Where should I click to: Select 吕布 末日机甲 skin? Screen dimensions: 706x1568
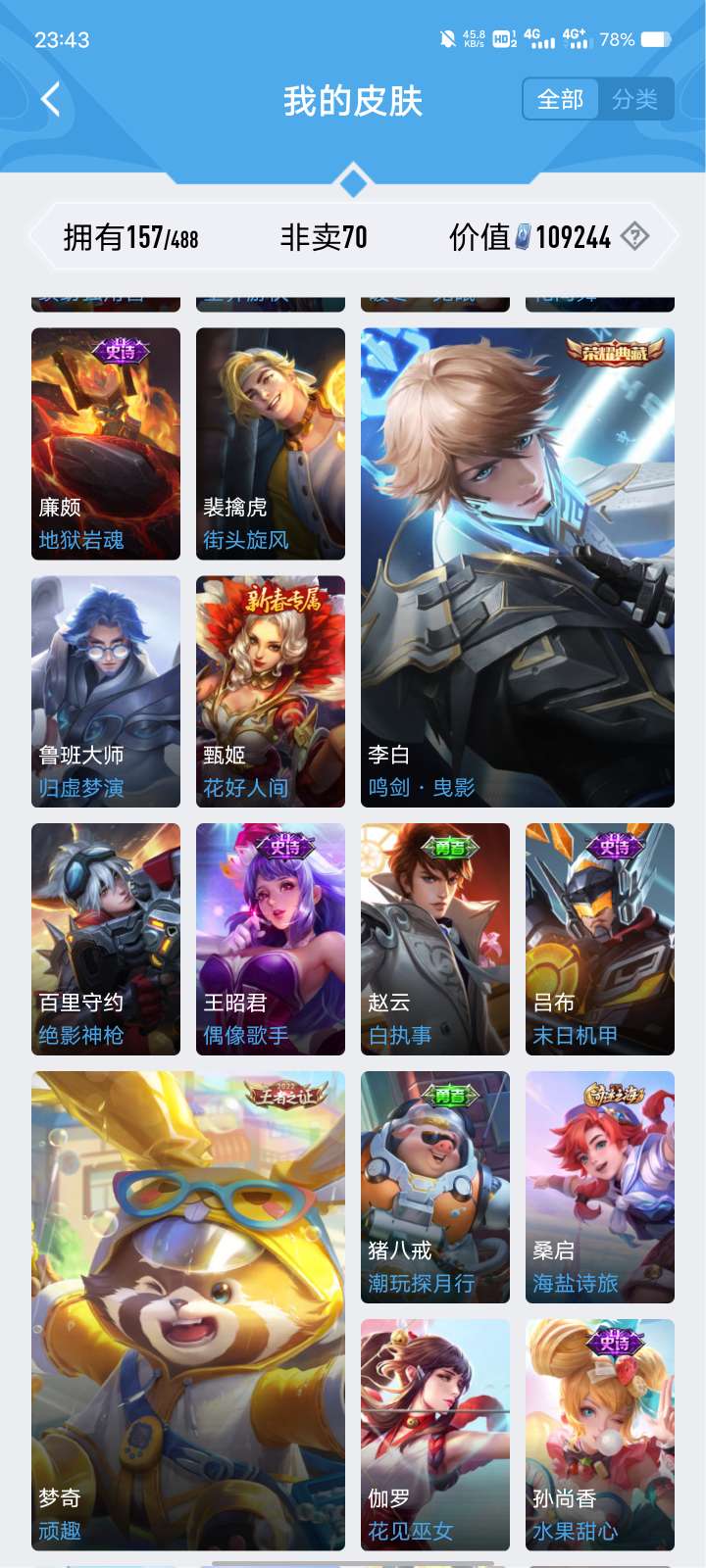click(600, 939)
